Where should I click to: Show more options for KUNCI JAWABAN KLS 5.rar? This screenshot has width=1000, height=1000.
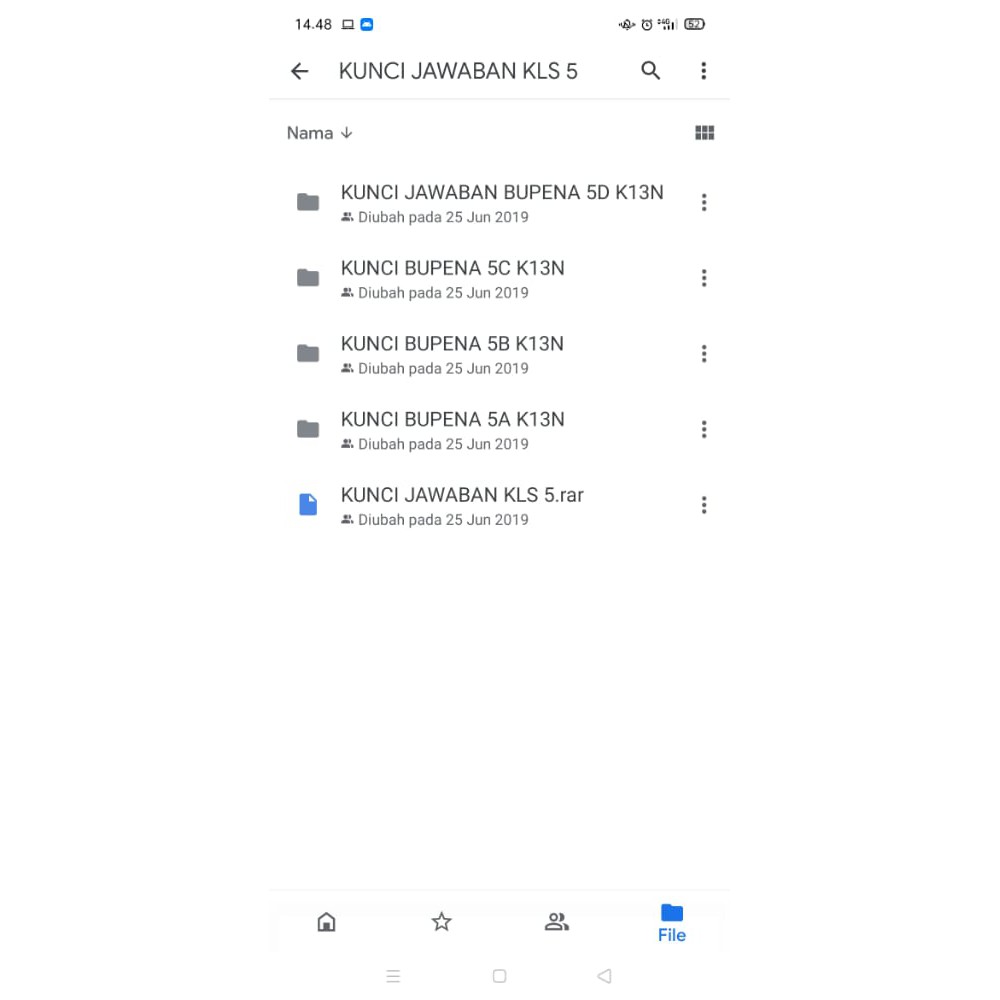(703, 505)
